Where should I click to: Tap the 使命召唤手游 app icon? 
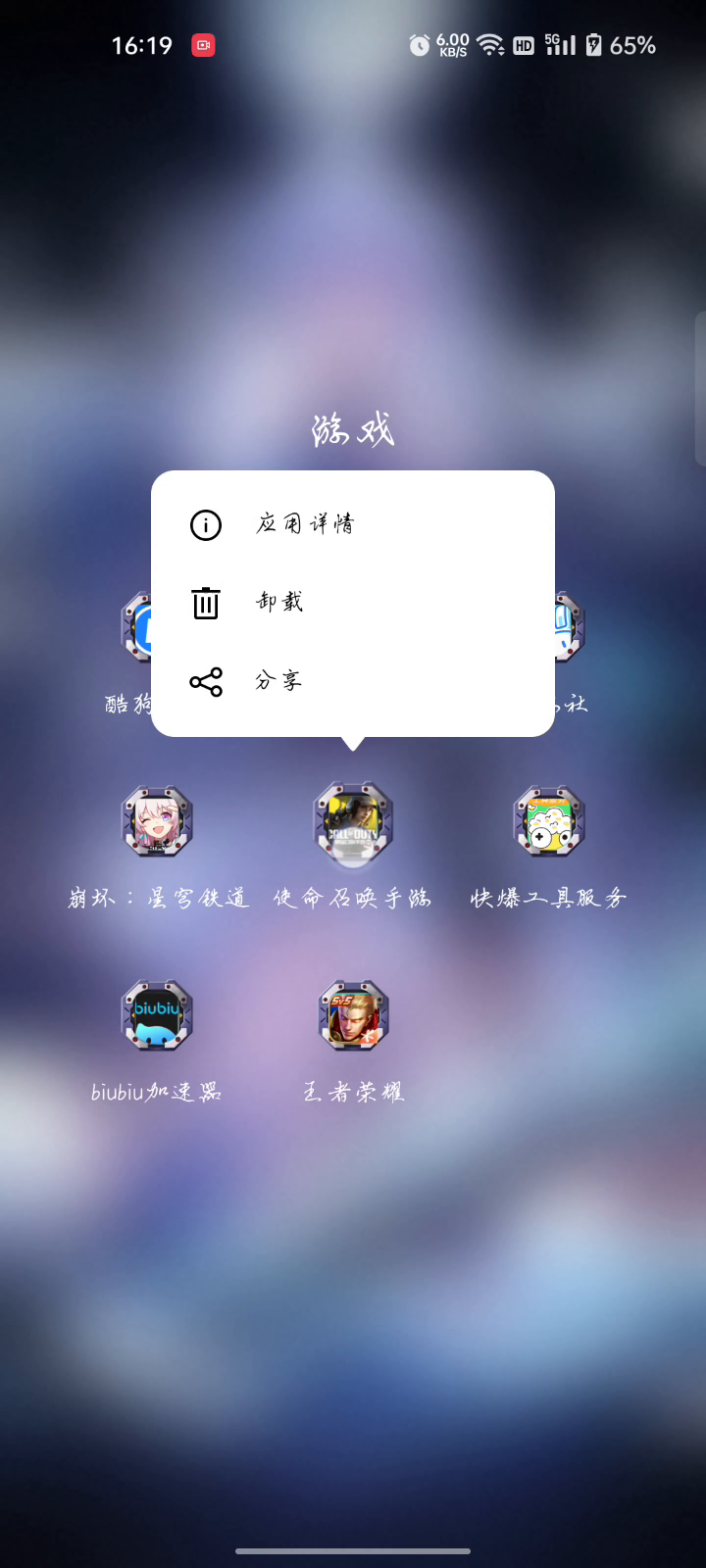click(353, 821)
